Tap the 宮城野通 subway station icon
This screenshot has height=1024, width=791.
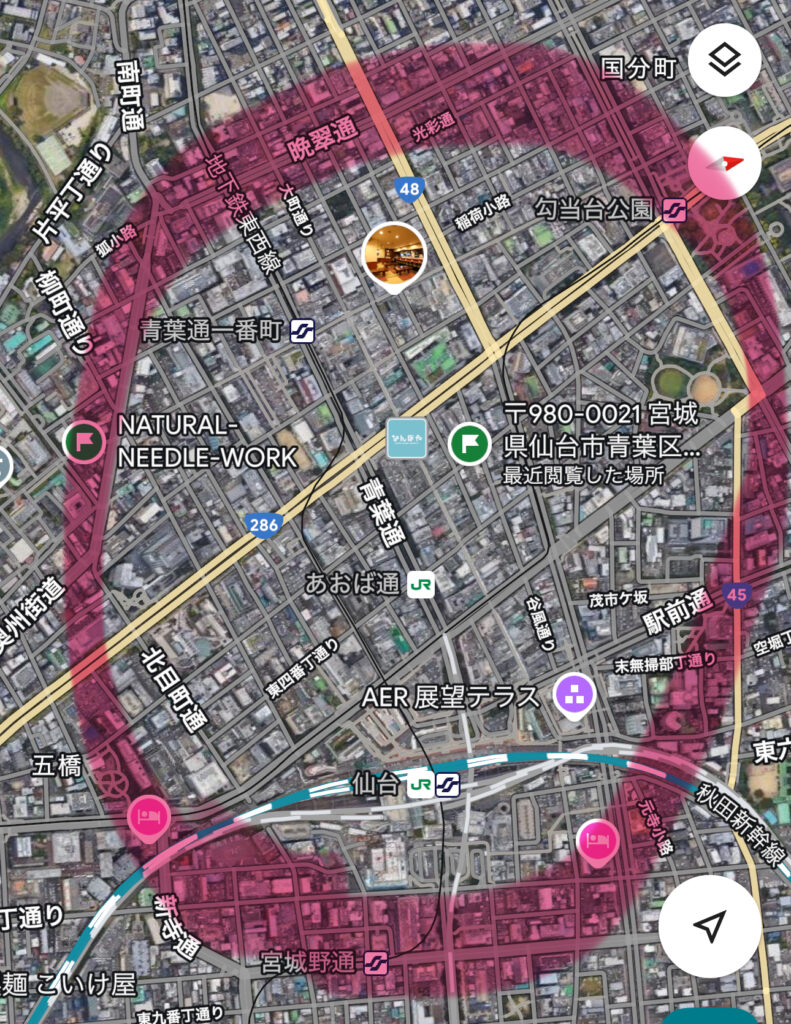tap(376, 964)
